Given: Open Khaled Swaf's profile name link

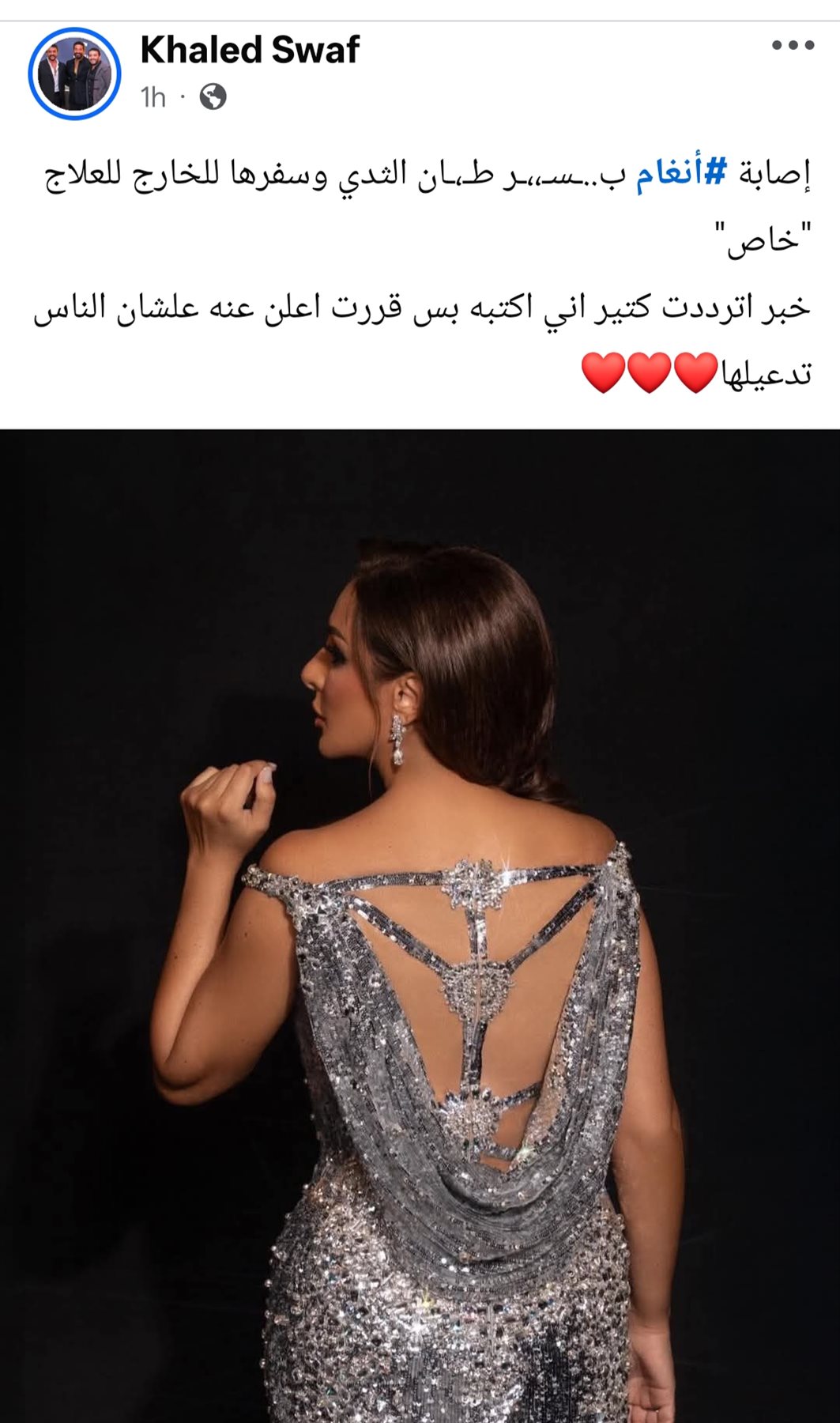Looking at the screenshot, I should 250,50.
